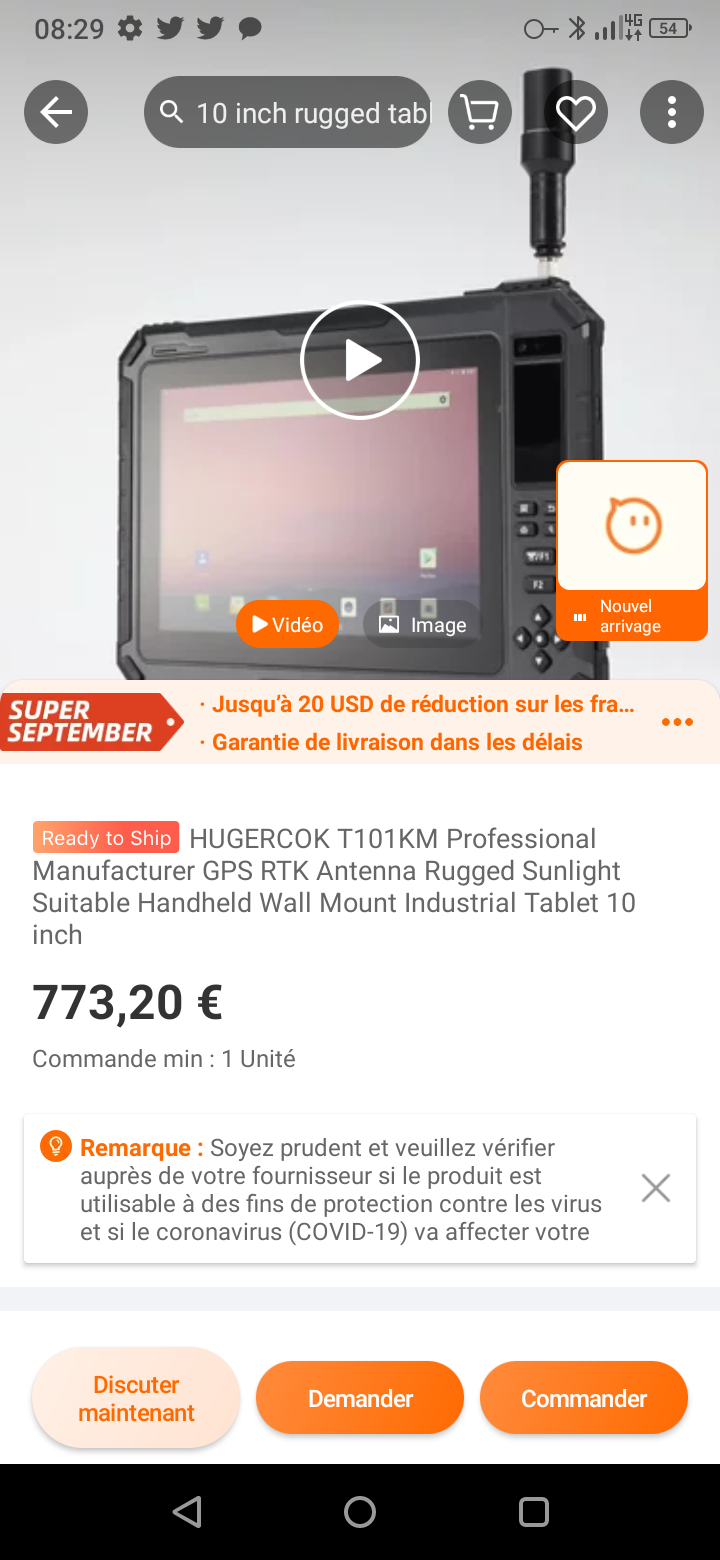Dismiss the COVID-19 Remarque notice
720x1560 pixels.
click(x=656, y=1188)
